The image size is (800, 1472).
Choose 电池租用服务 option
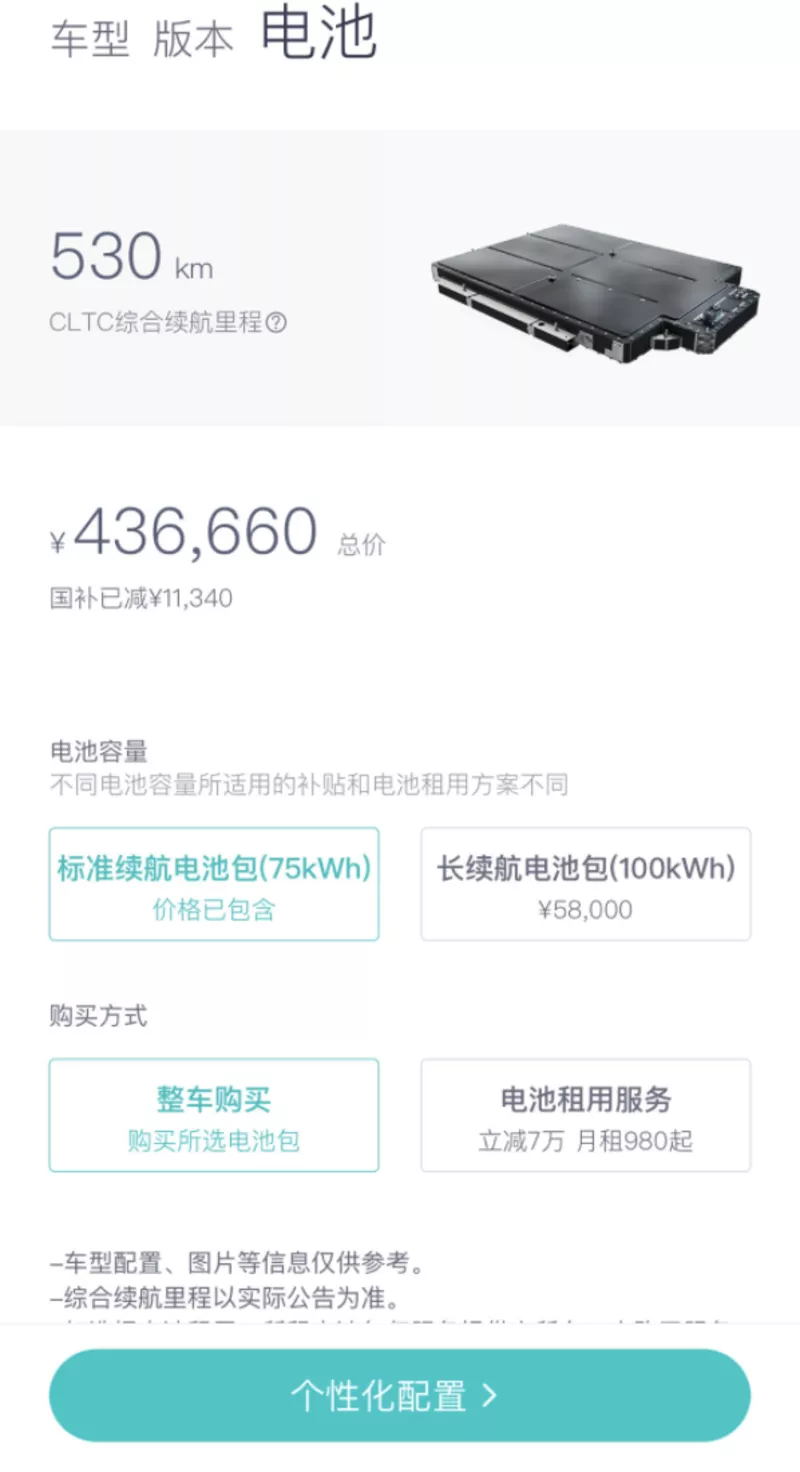coord(586,1115)
